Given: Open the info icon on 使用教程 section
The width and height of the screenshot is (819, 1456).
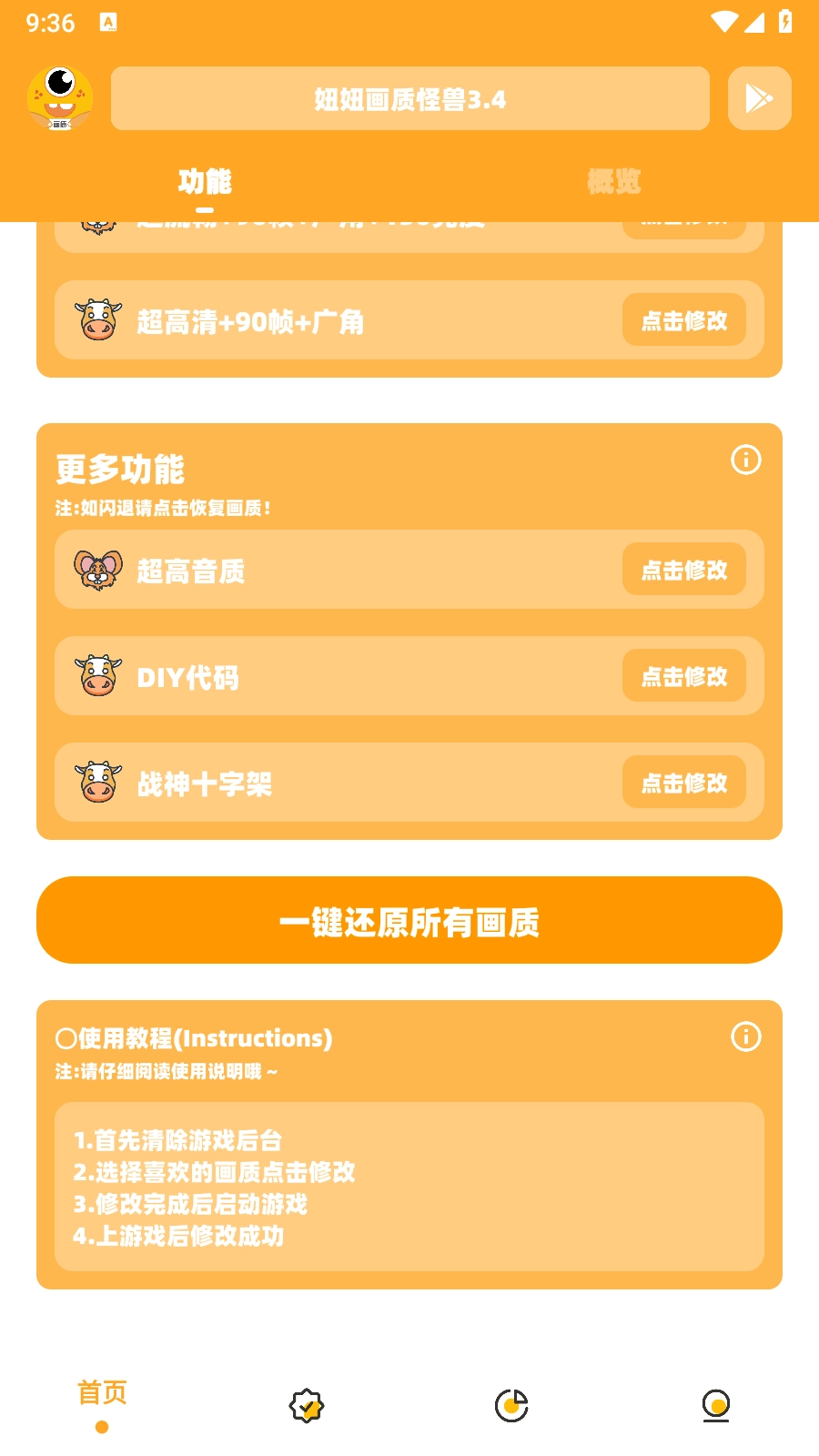Looking at the screenshot, I should 745,1036.
